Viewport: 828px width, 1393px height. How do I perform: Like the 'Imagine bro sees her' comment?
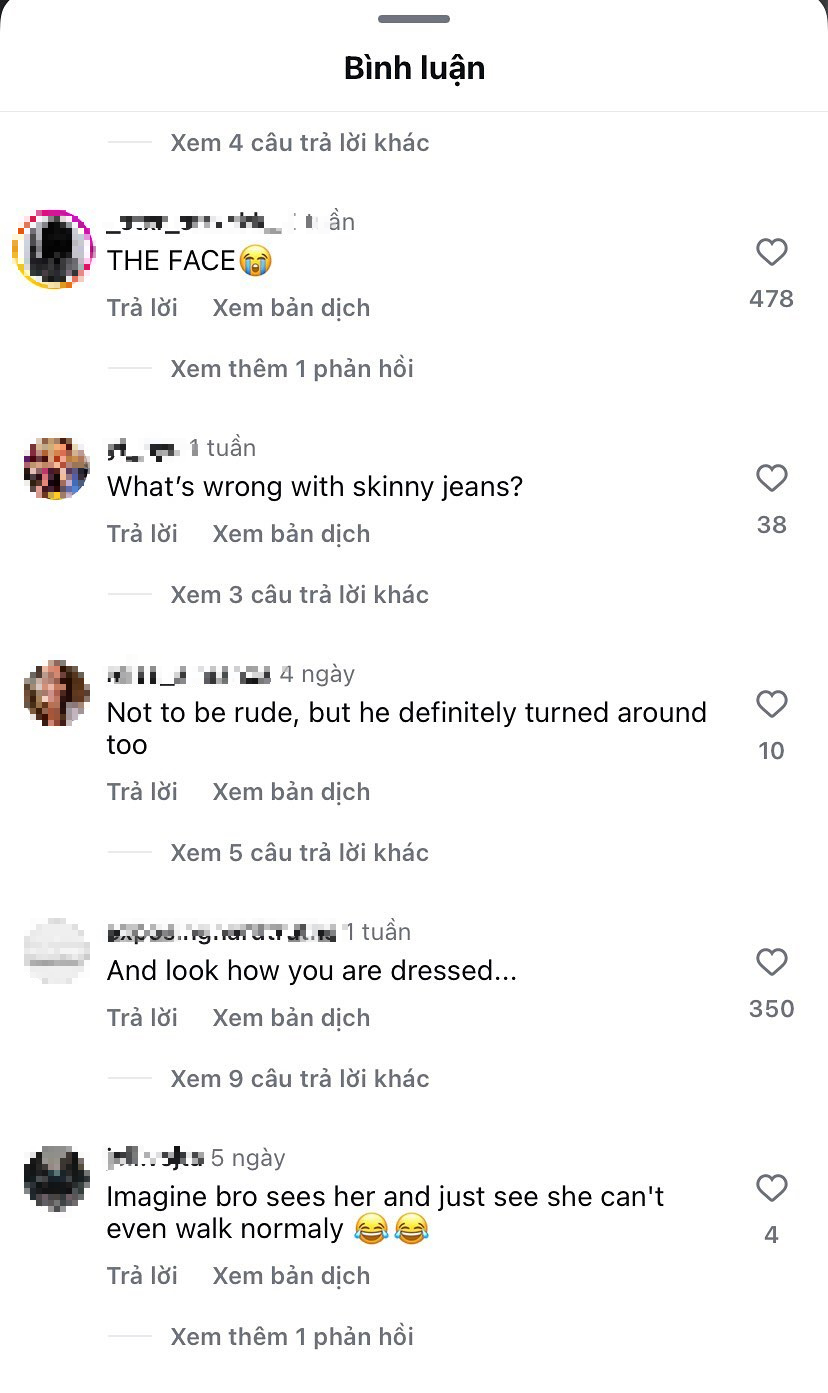(771, 1189)
